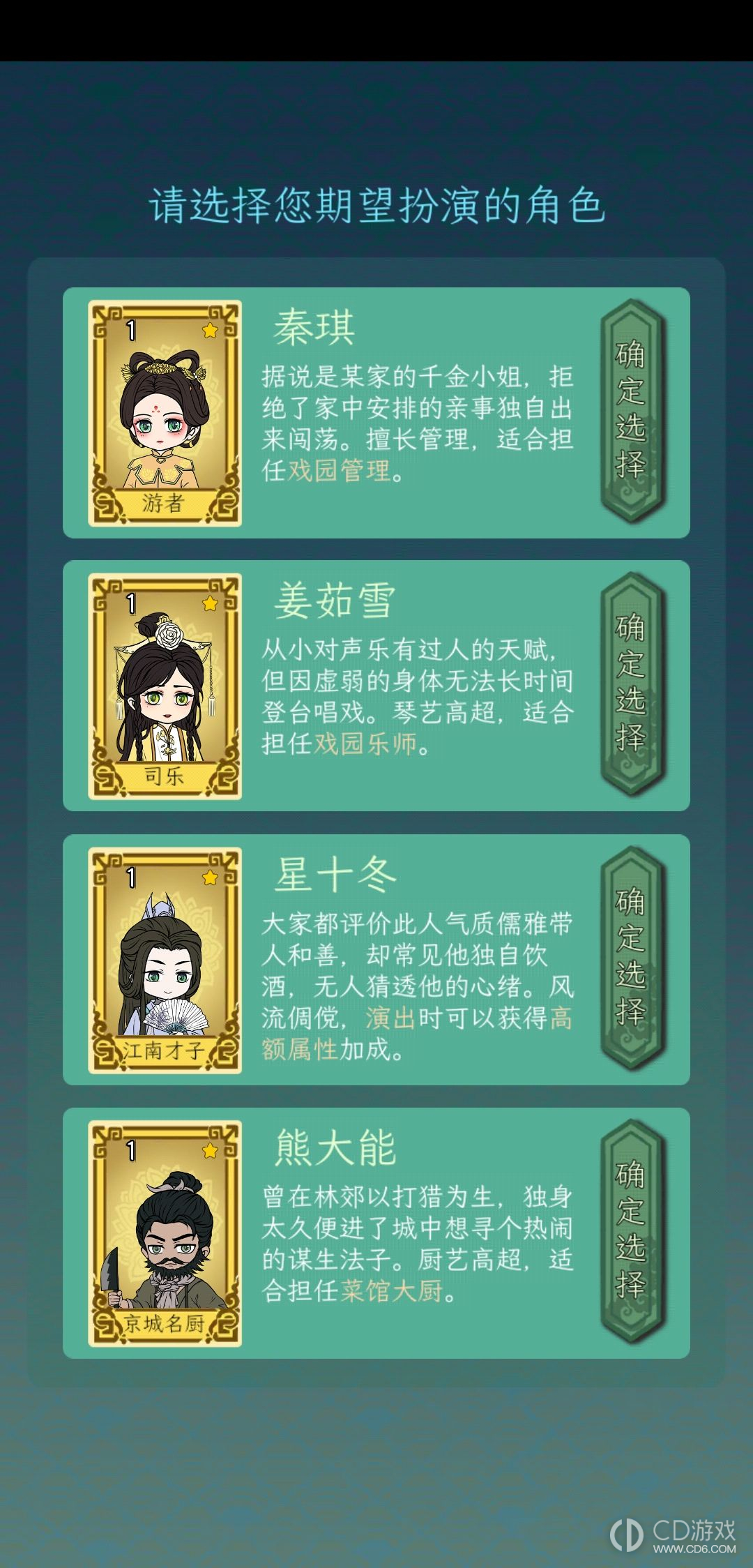The image size is (753, 1568).
Task: Choose 姜茹雪 with her 确定选择 button
Action: point(631,685)
